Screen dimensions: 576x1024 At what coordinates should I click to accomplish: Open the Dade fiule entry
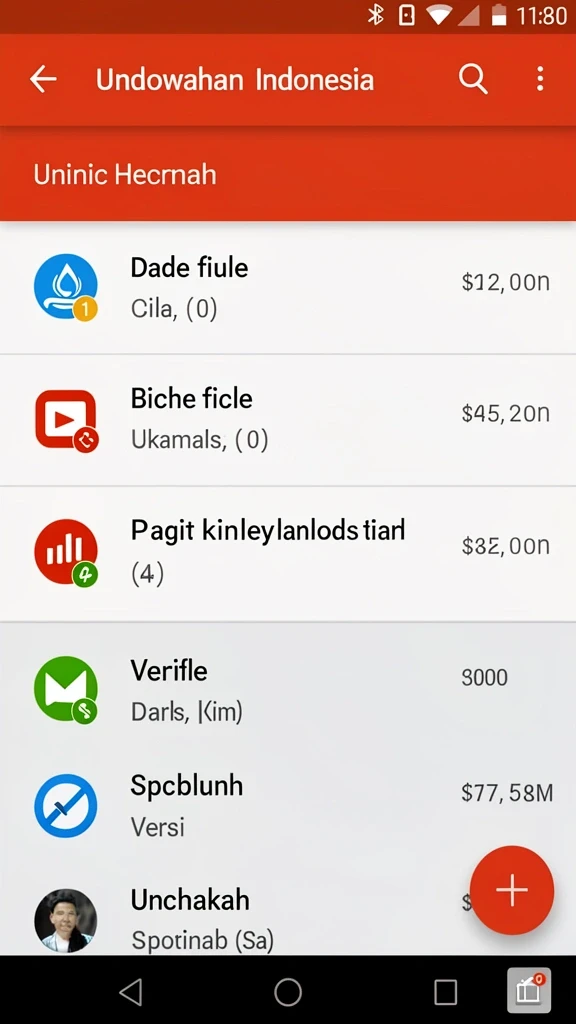[288, 287]
